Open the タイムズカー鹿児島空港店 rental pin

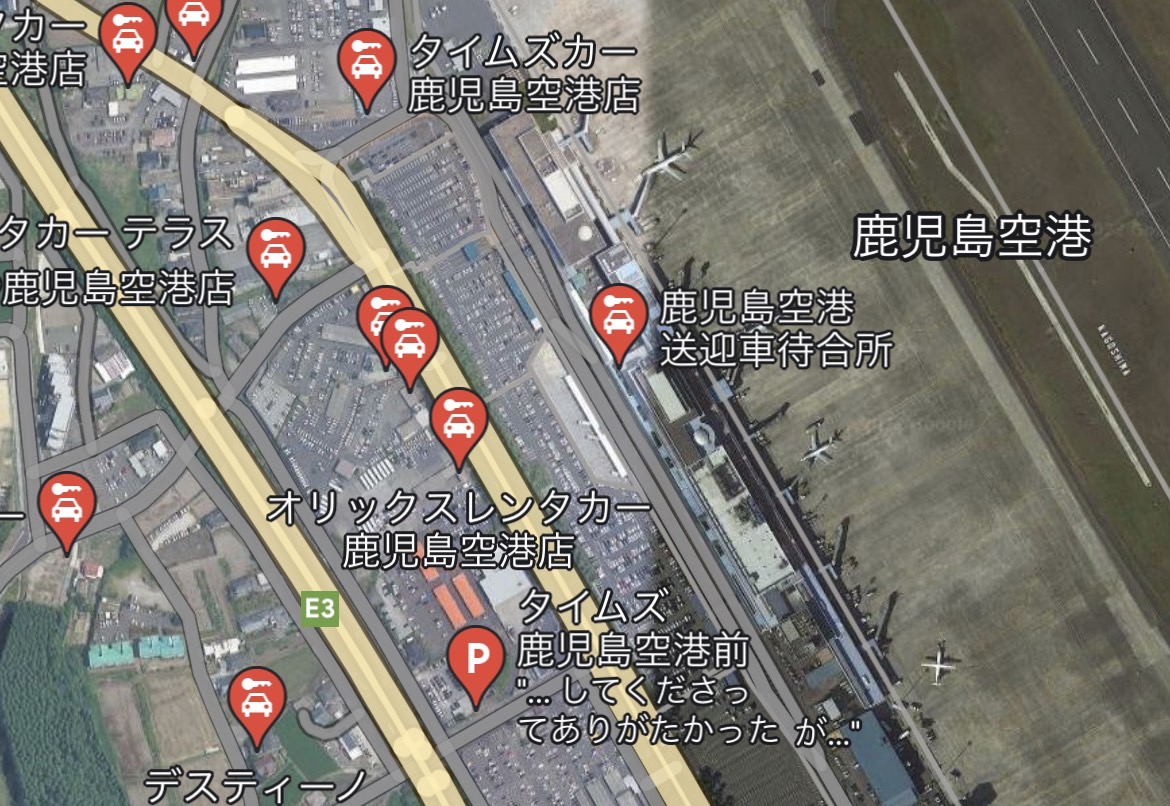(x=364, y=60)
